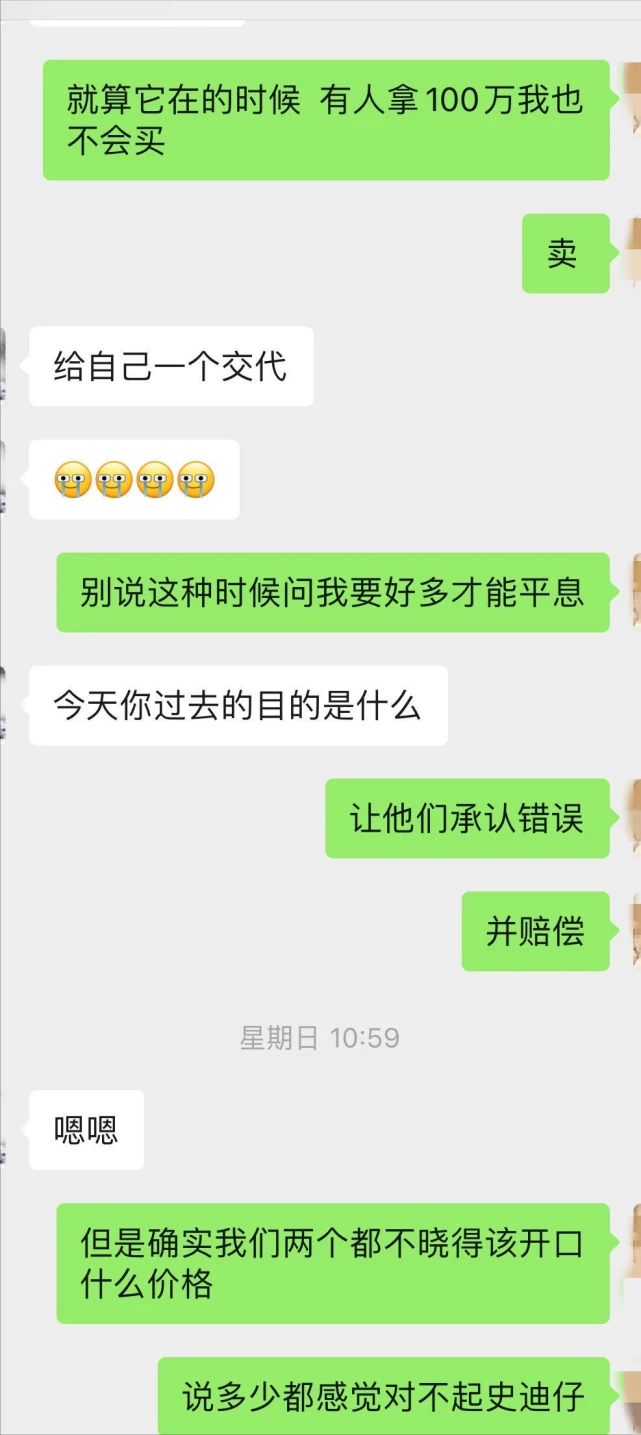Open contact avatar beside 今天你过去的目的是什么
Viewport: 641px width, 1435px height.
pyautogui.click(x=3, y=705)
